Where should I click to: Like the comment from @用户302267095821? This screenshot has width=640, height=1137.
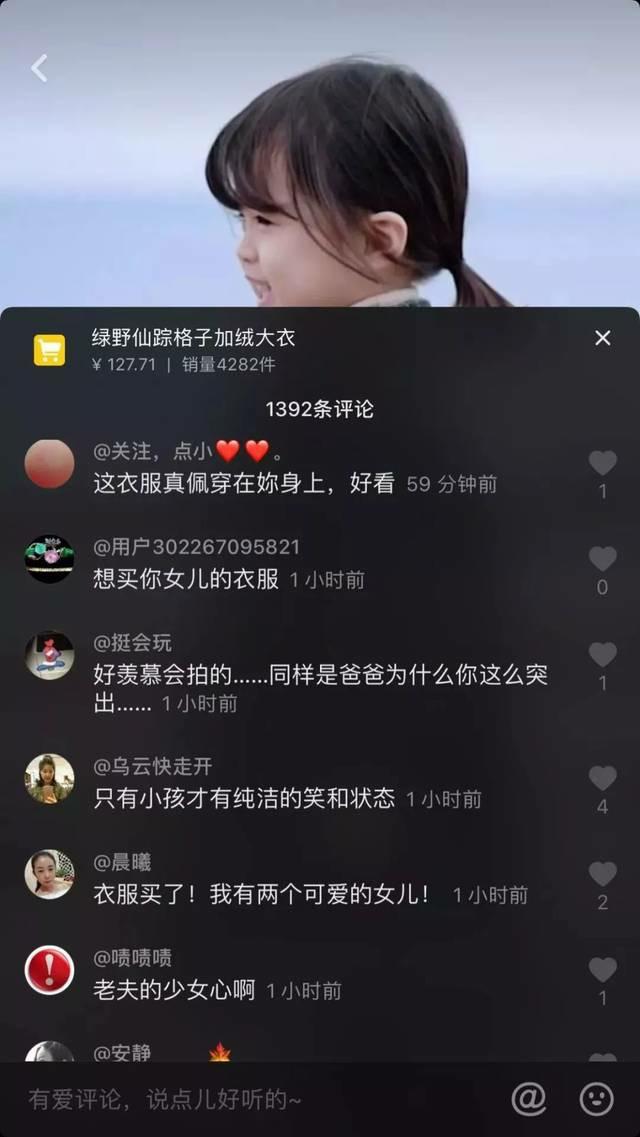602,559
